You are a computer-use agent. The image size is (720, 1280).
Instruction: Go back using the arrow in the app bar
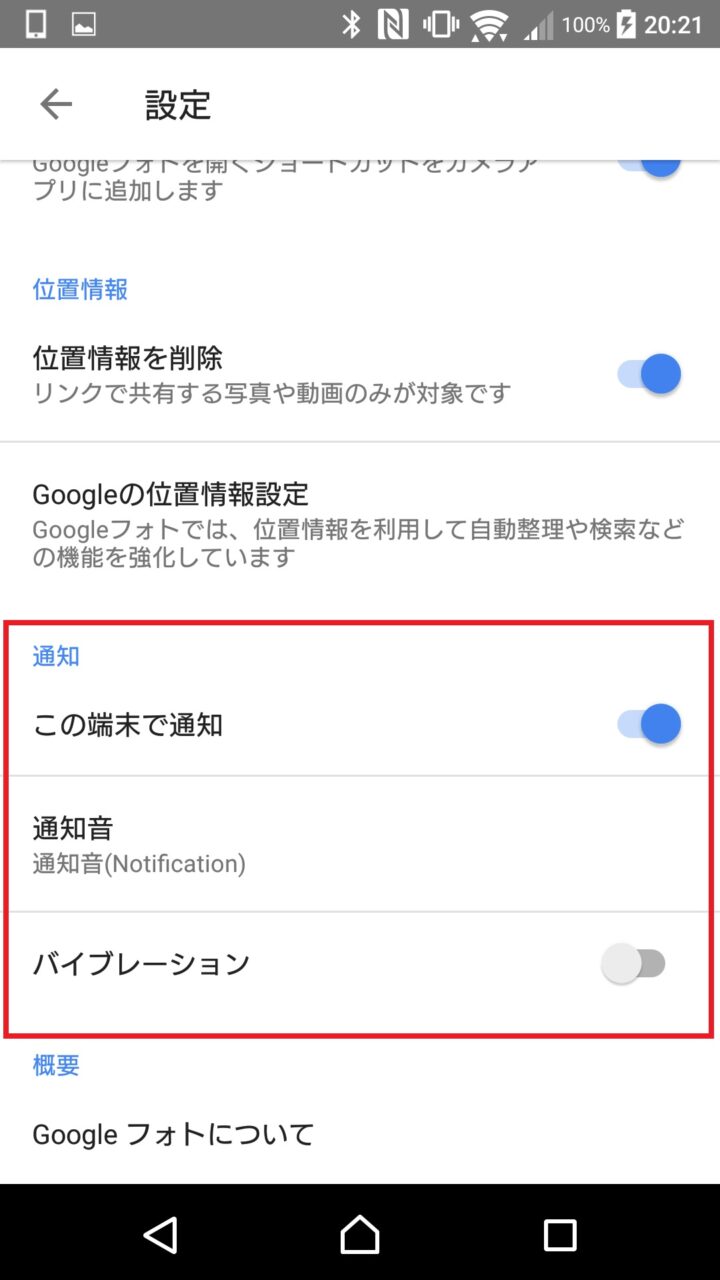pos(56,104)
